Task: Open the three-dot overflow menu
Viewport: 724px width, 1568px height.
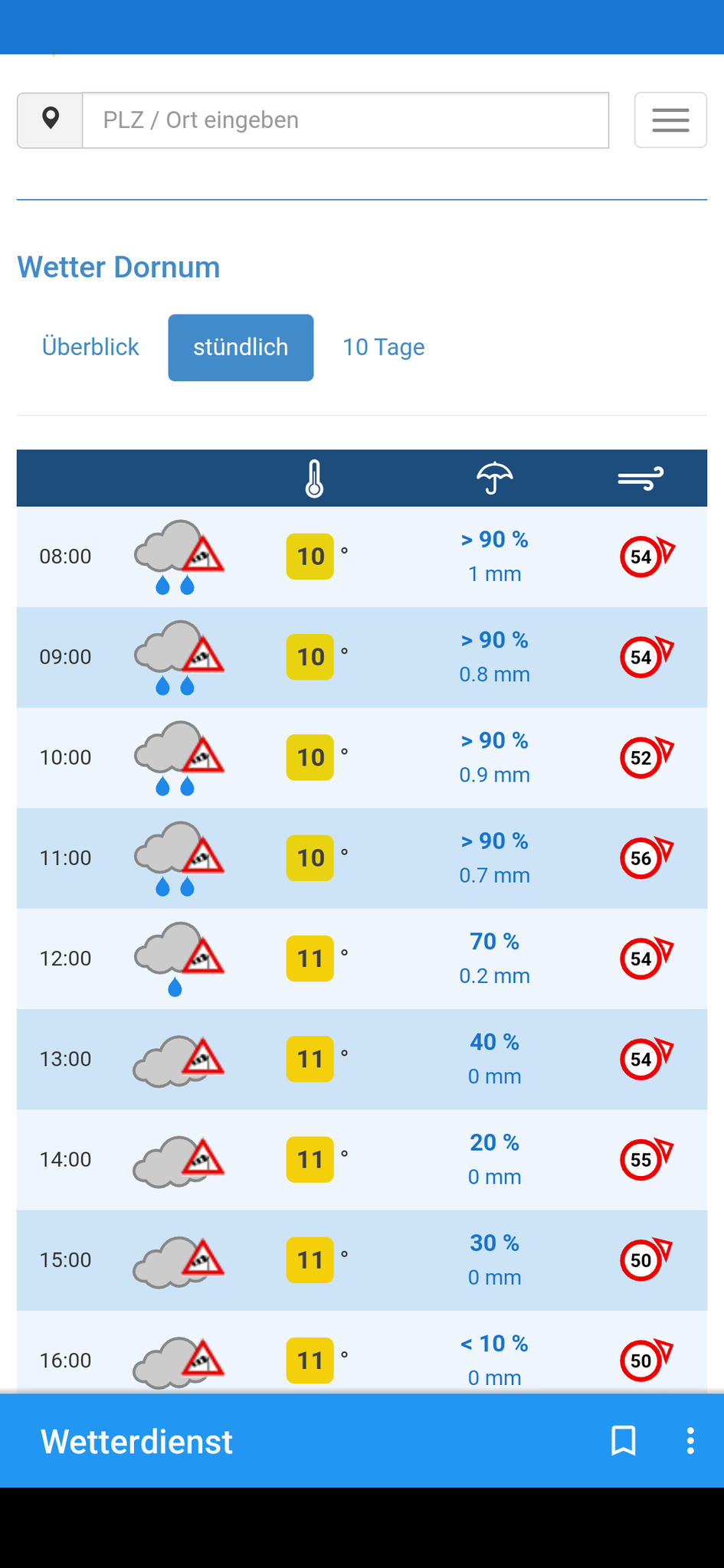Action: 690,1440
